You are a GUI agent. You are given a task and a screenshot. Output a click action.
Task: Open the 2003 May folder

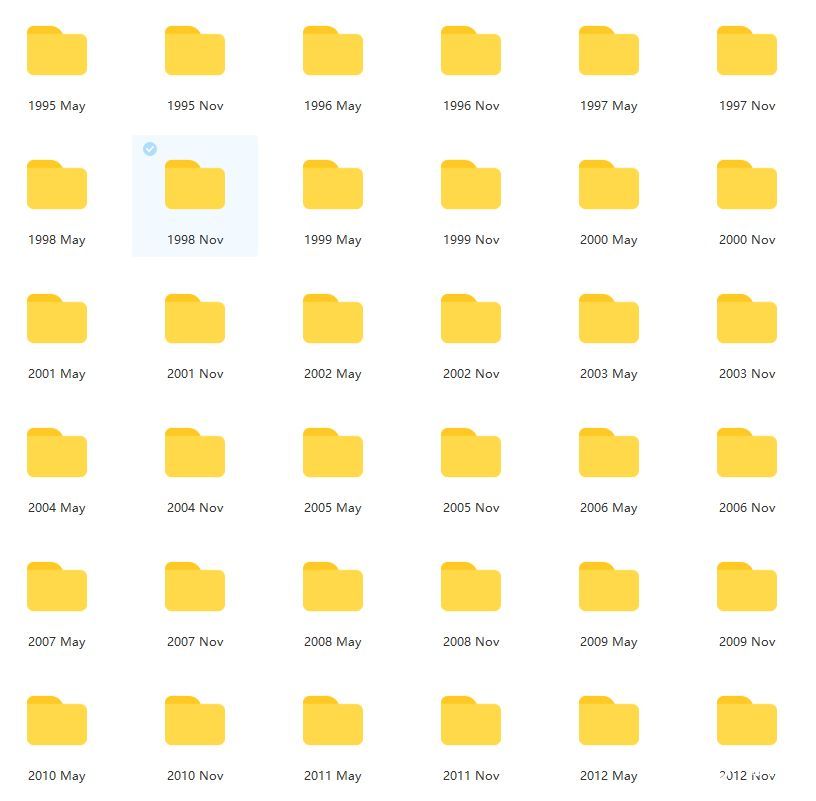(609, 320)
